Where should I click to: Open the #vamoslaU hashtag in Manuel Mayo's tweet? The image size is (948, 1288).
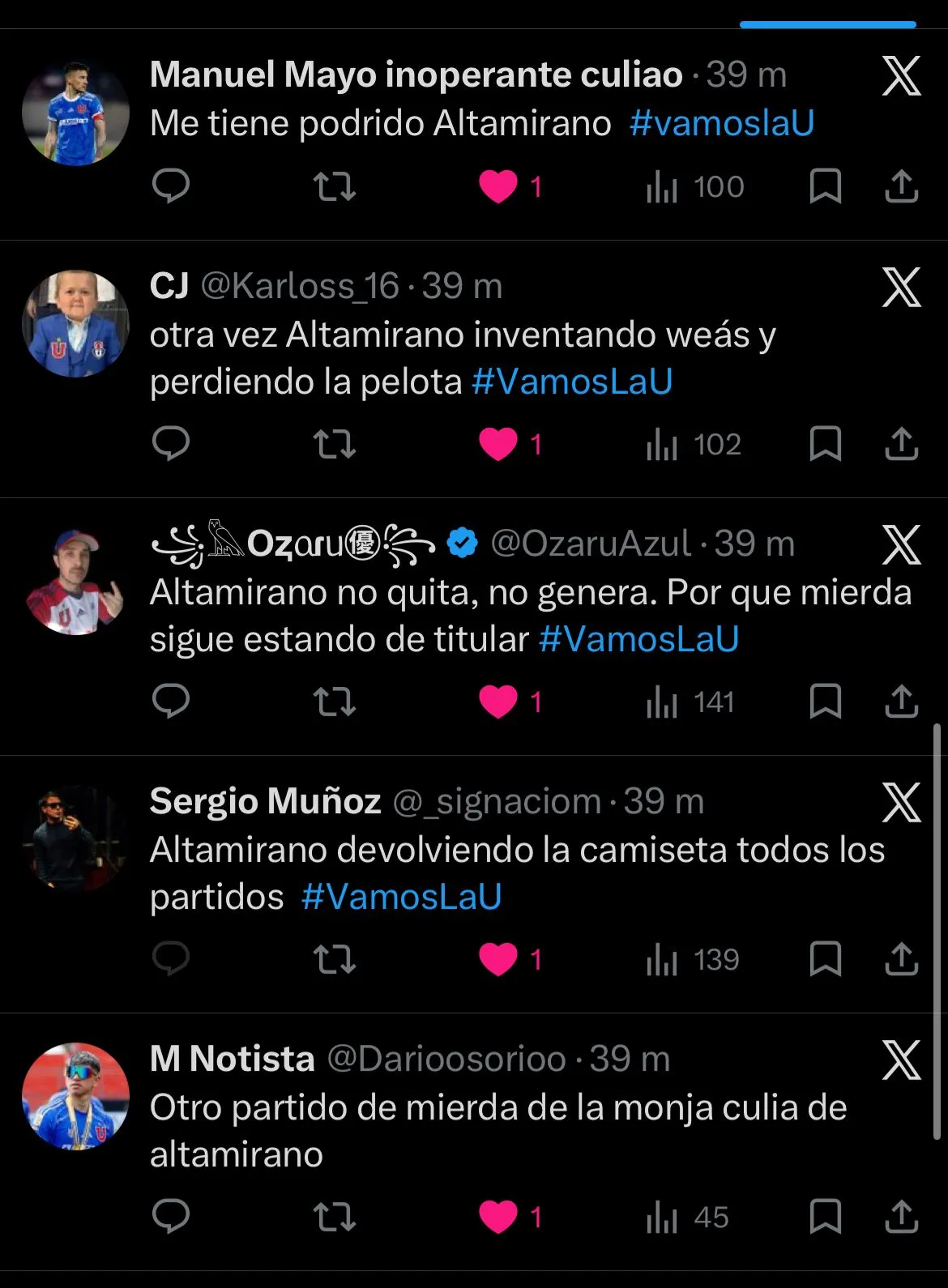tap(721, 124)
